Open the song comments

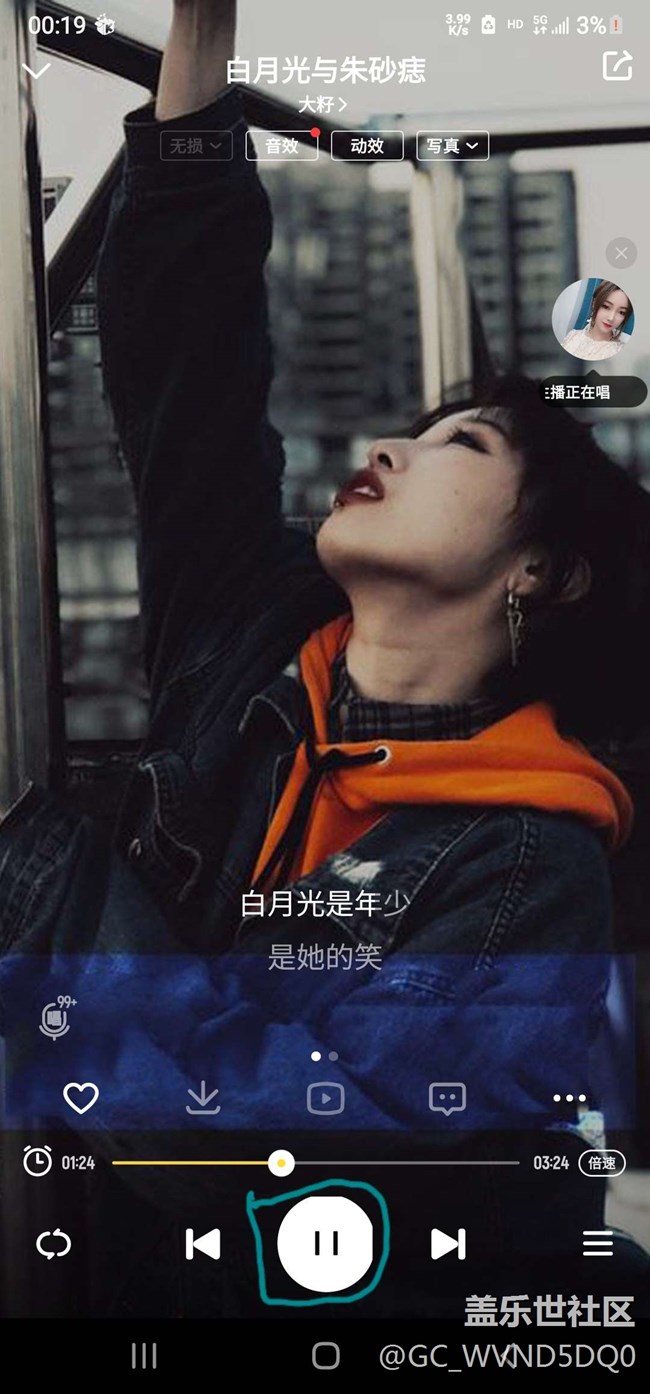click(x=447, y=1098)
